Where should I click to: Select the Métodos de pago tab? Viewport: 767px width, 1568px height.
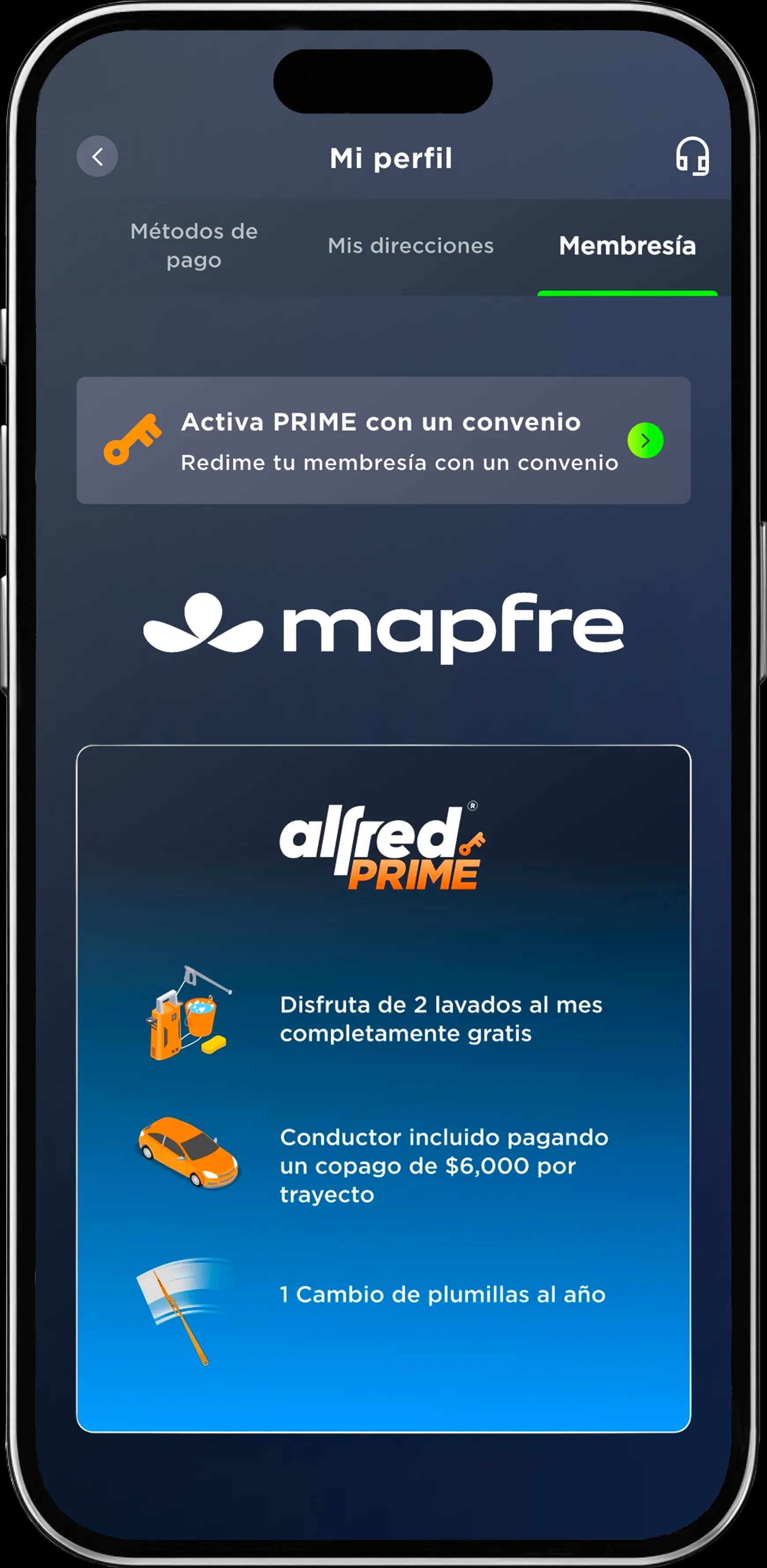pyautogui.click(x=194, y=246)
